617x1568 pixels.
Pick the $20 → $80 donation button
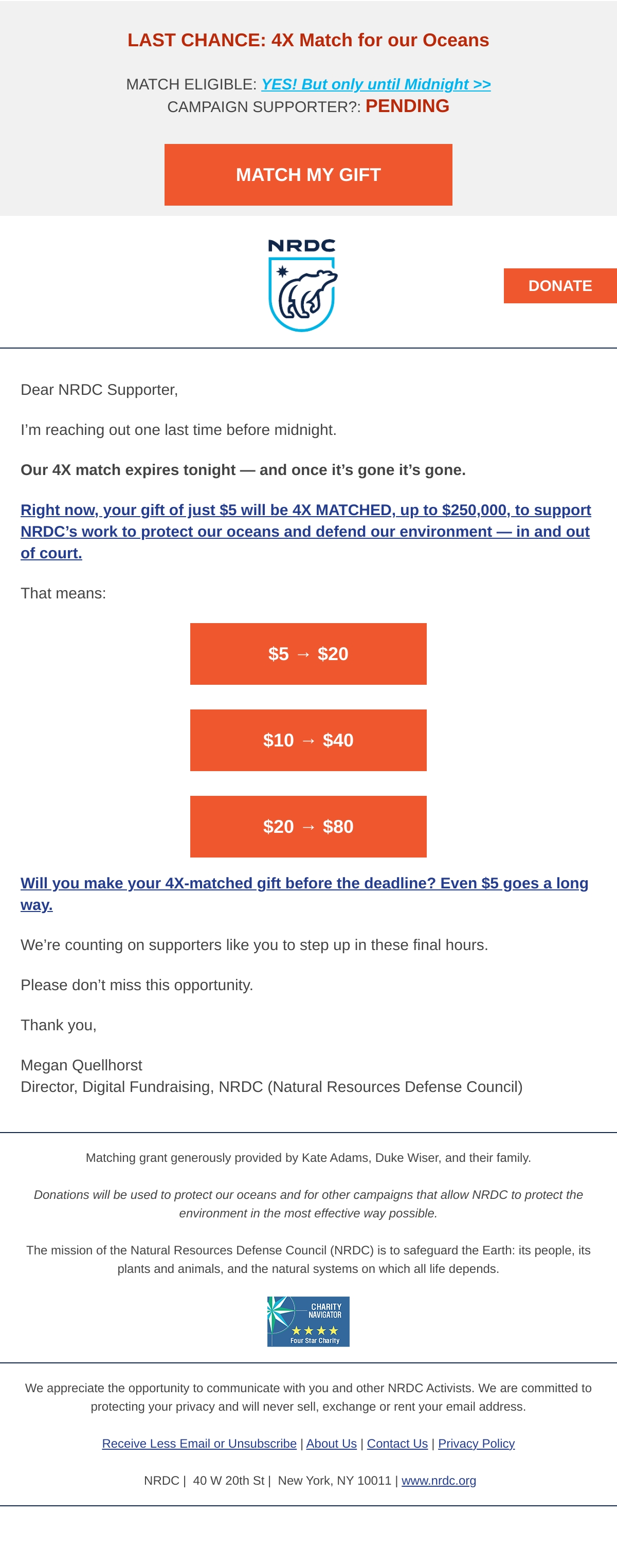click(308, 827)
